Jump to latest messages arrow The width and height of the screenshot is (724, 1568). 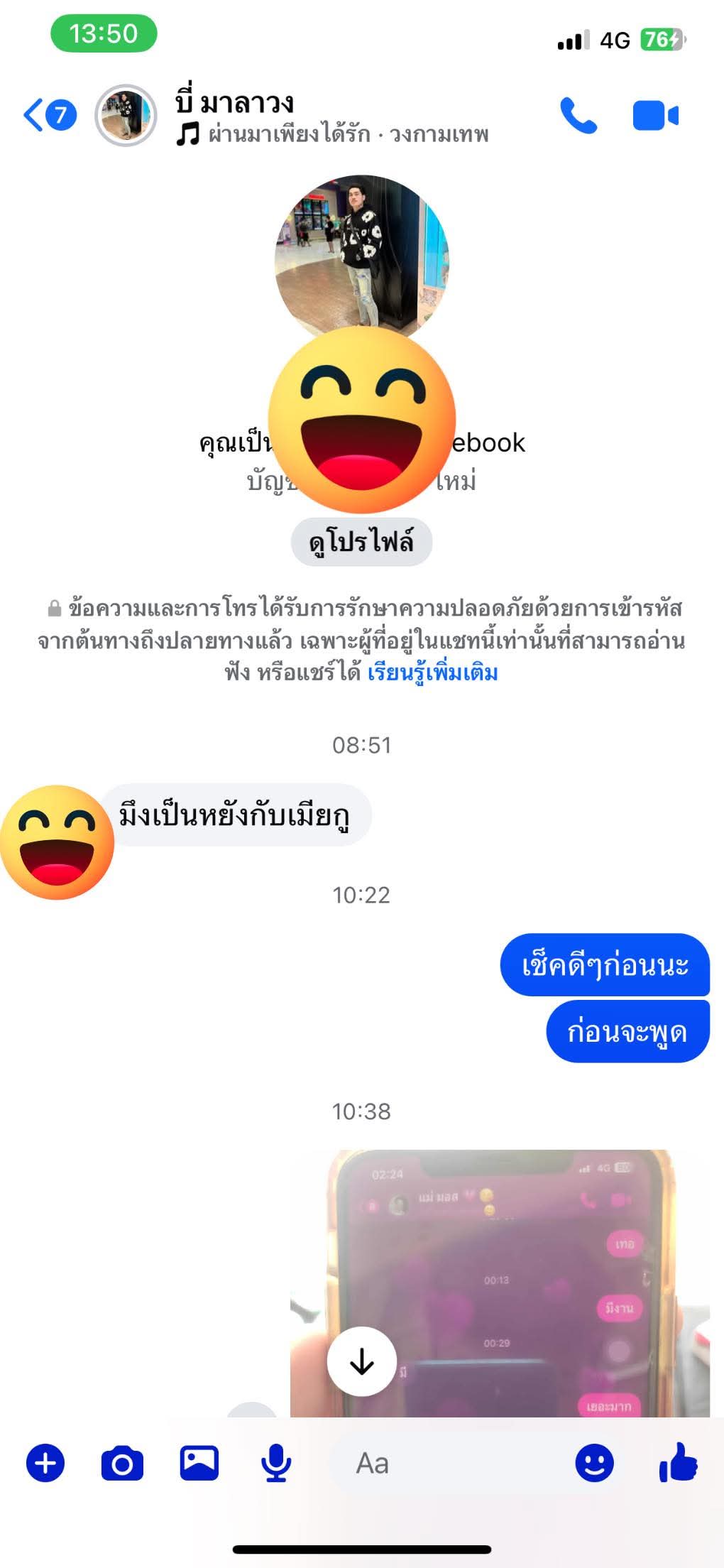click(x=362, y=1361)
